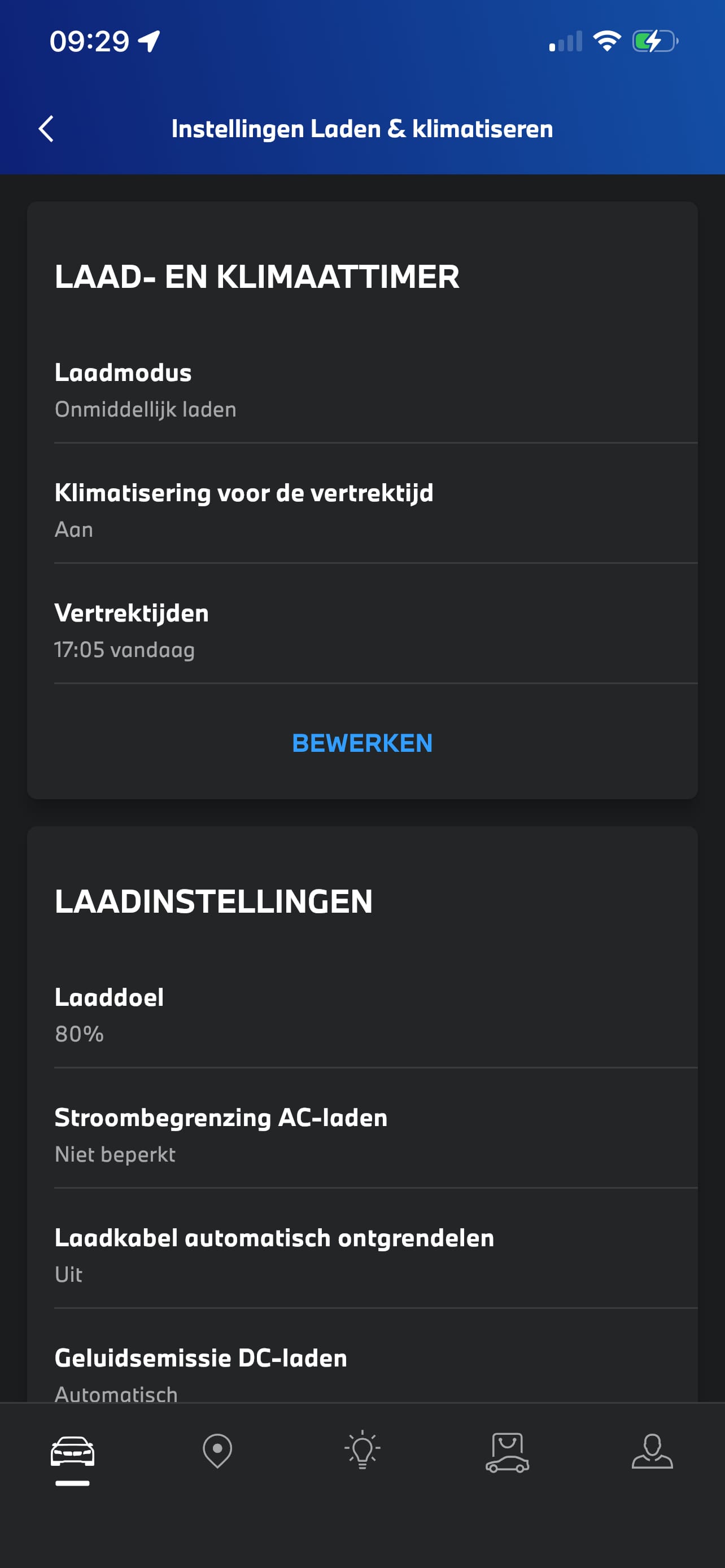Screen dimensions: 725x1568
Task: Switch to the vehicle tab
Action: tap(72, 1452)
